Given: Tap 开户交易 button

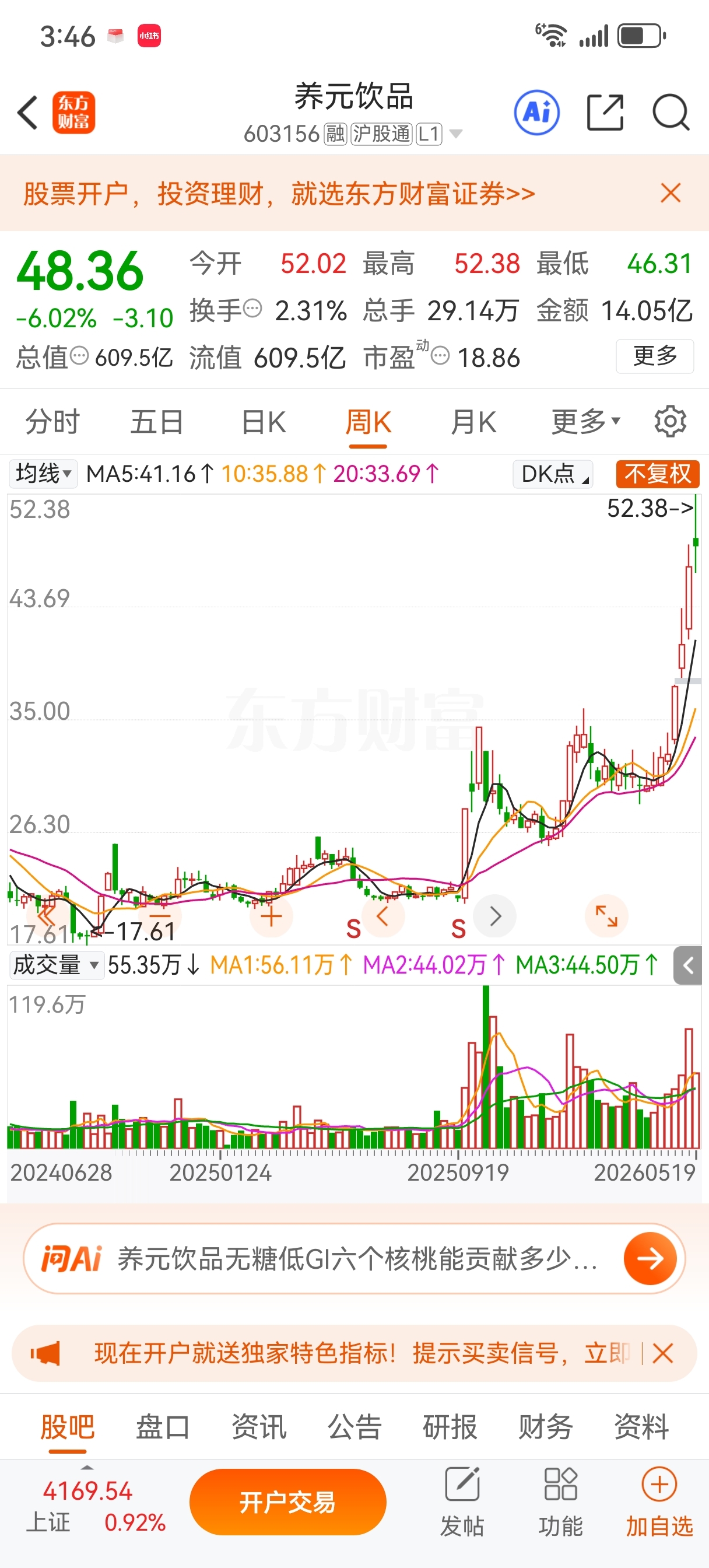Looking at the screenshot, I should click(288, 1501).
